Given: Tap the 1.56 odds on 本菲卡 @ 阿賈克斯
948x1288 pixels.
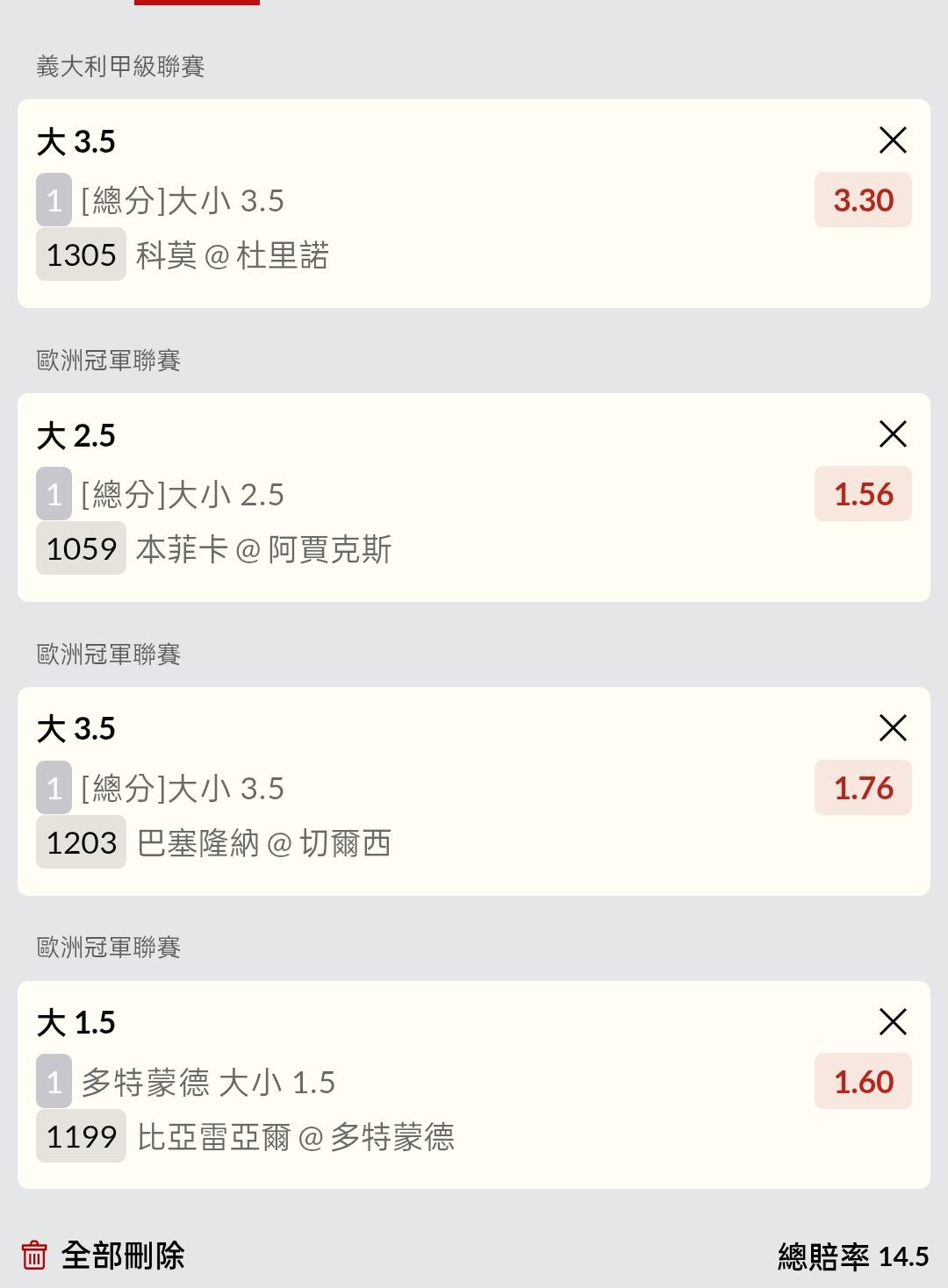Looking at the screenshot, I should point(863,495).
